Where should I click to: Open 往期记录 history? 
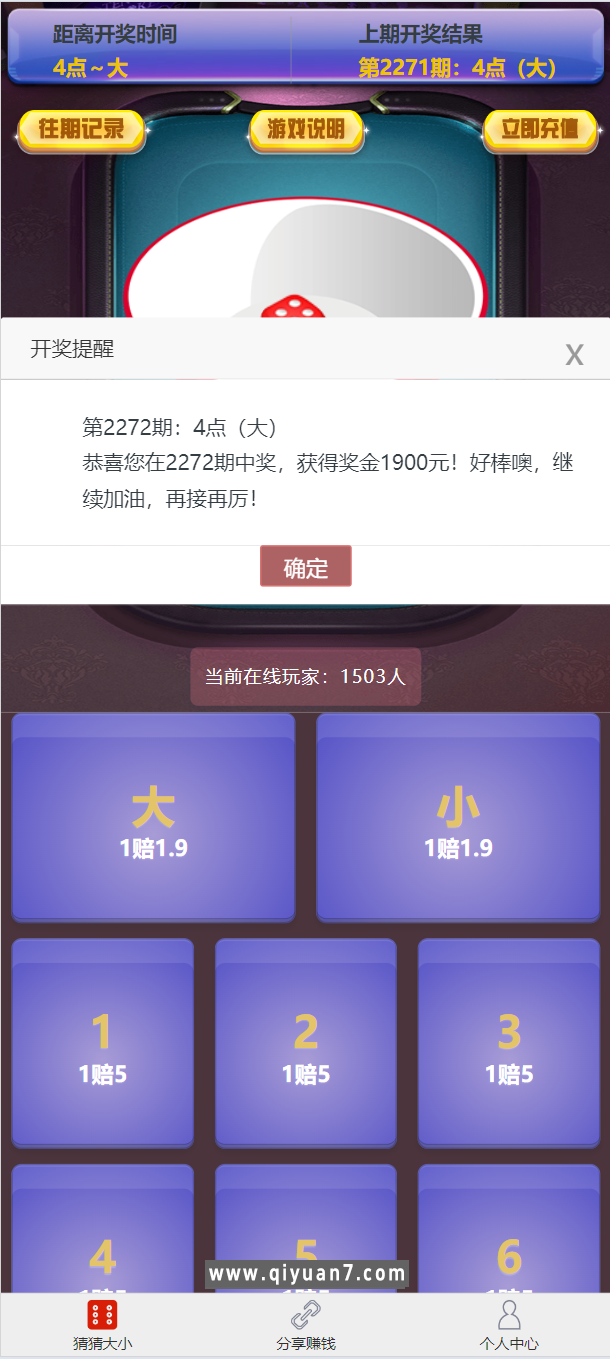(x=82, y=129)
